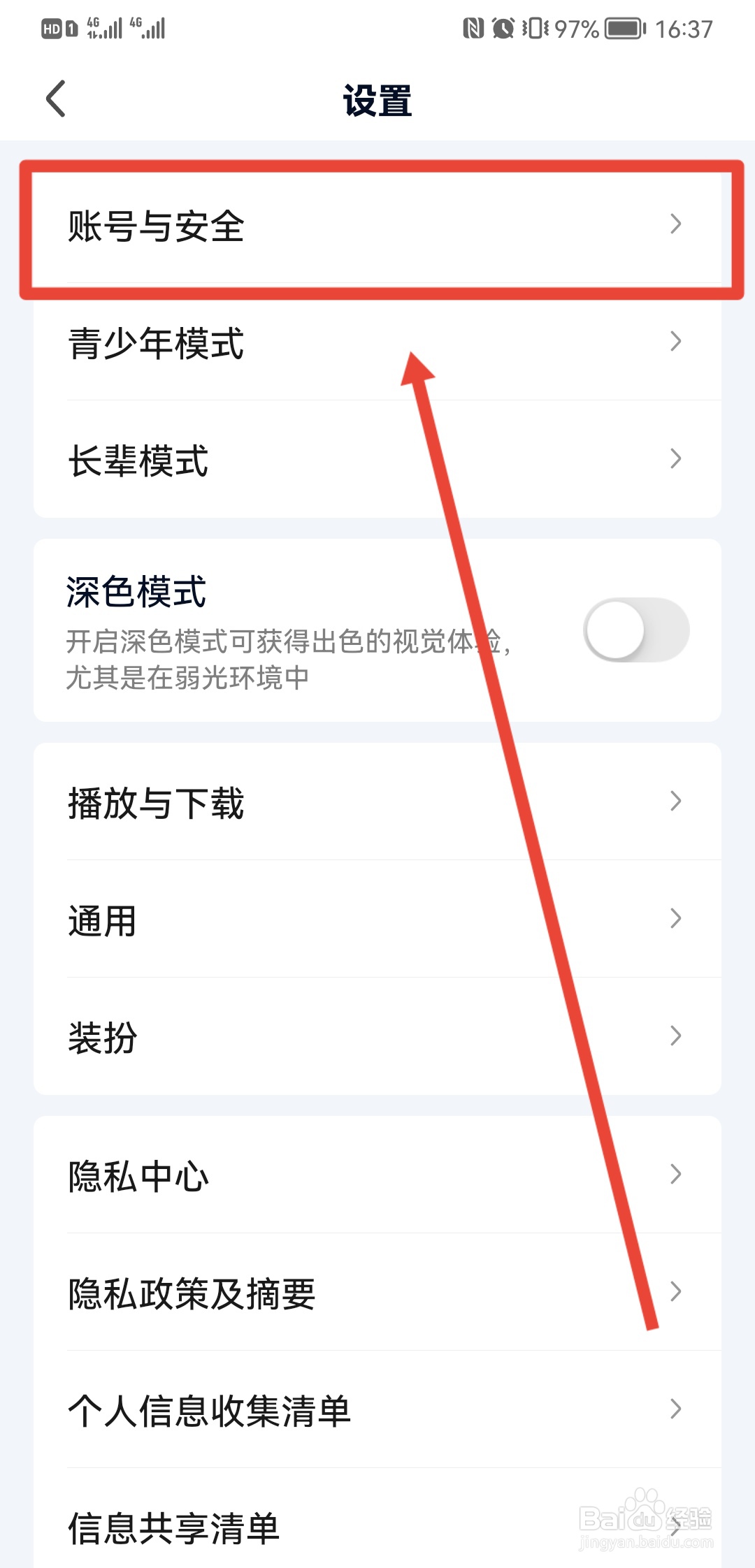The width and height of the screenshot is (755, 1568).
Task: Click the chevron next to 隐私中心
Action: coord(675,1175)
